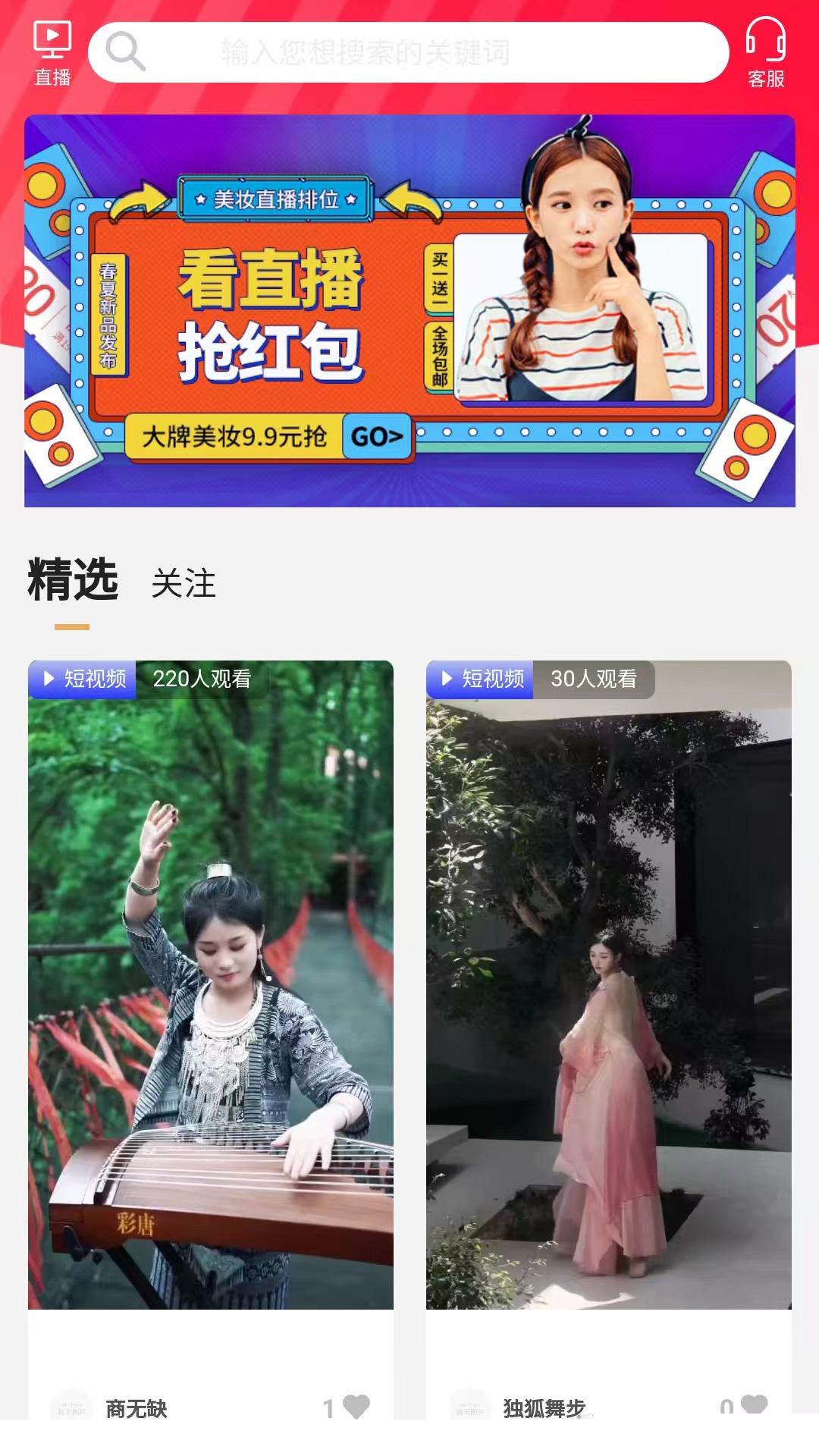Like the video from 独狐舞步
819x1456 pixels.
(753, 1404)
